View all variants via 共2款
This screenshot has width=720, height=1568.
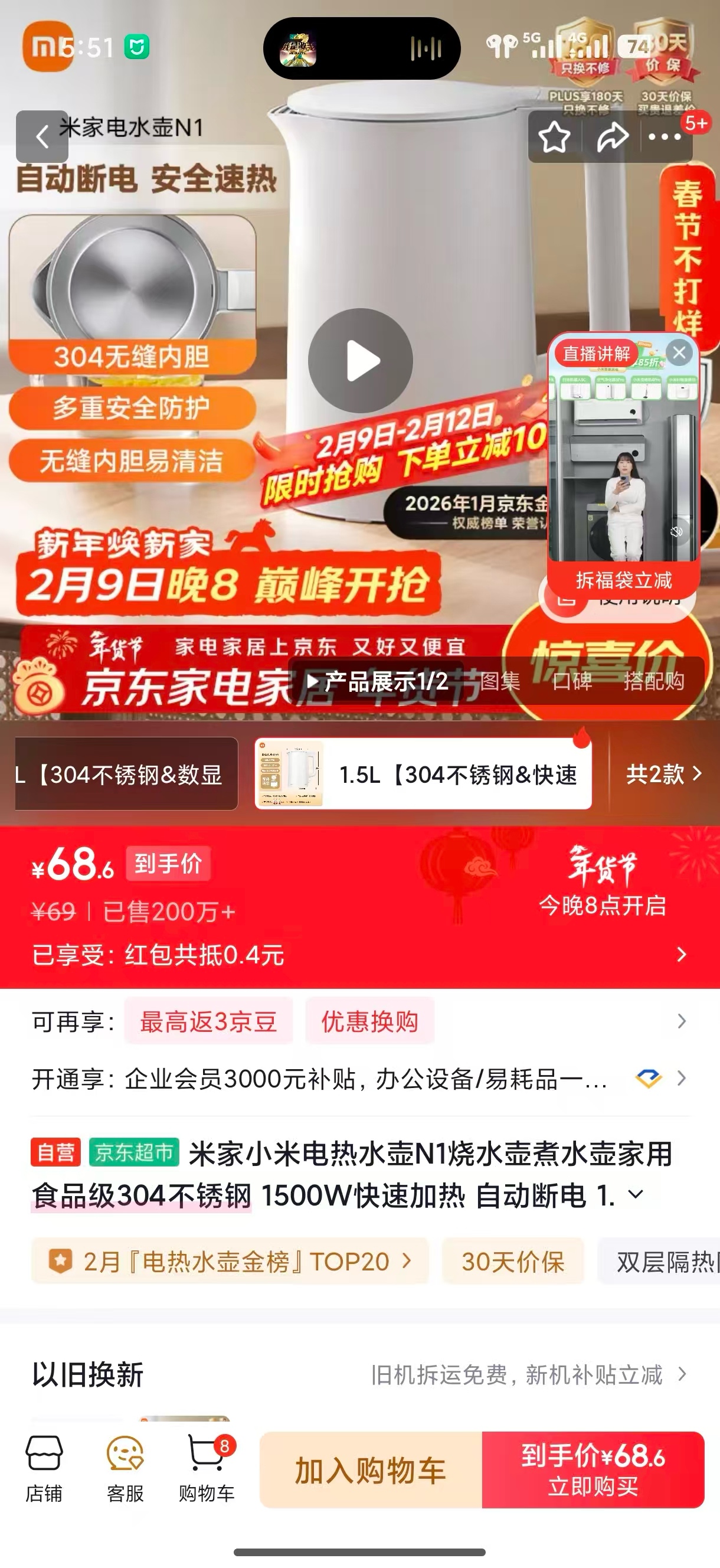tap(663, 775)
